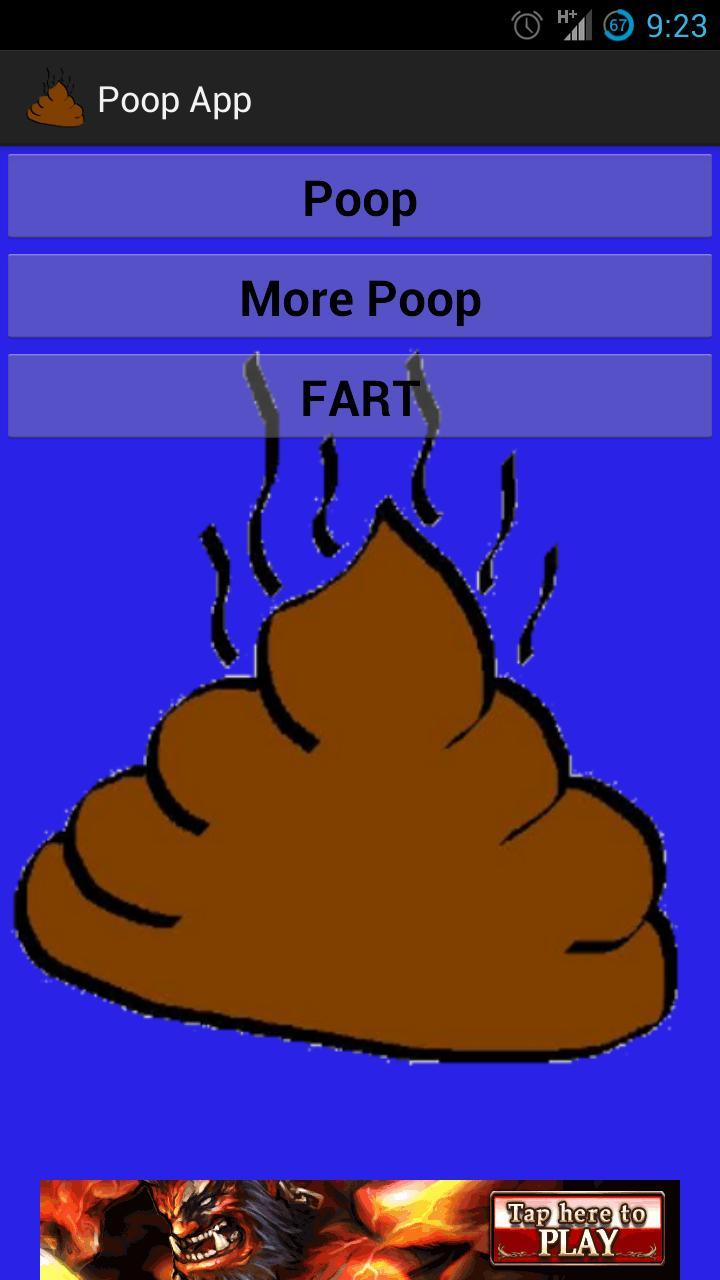The image size is (720, 1280).
Task: Hit the FART button
Action: click(360, 396)
